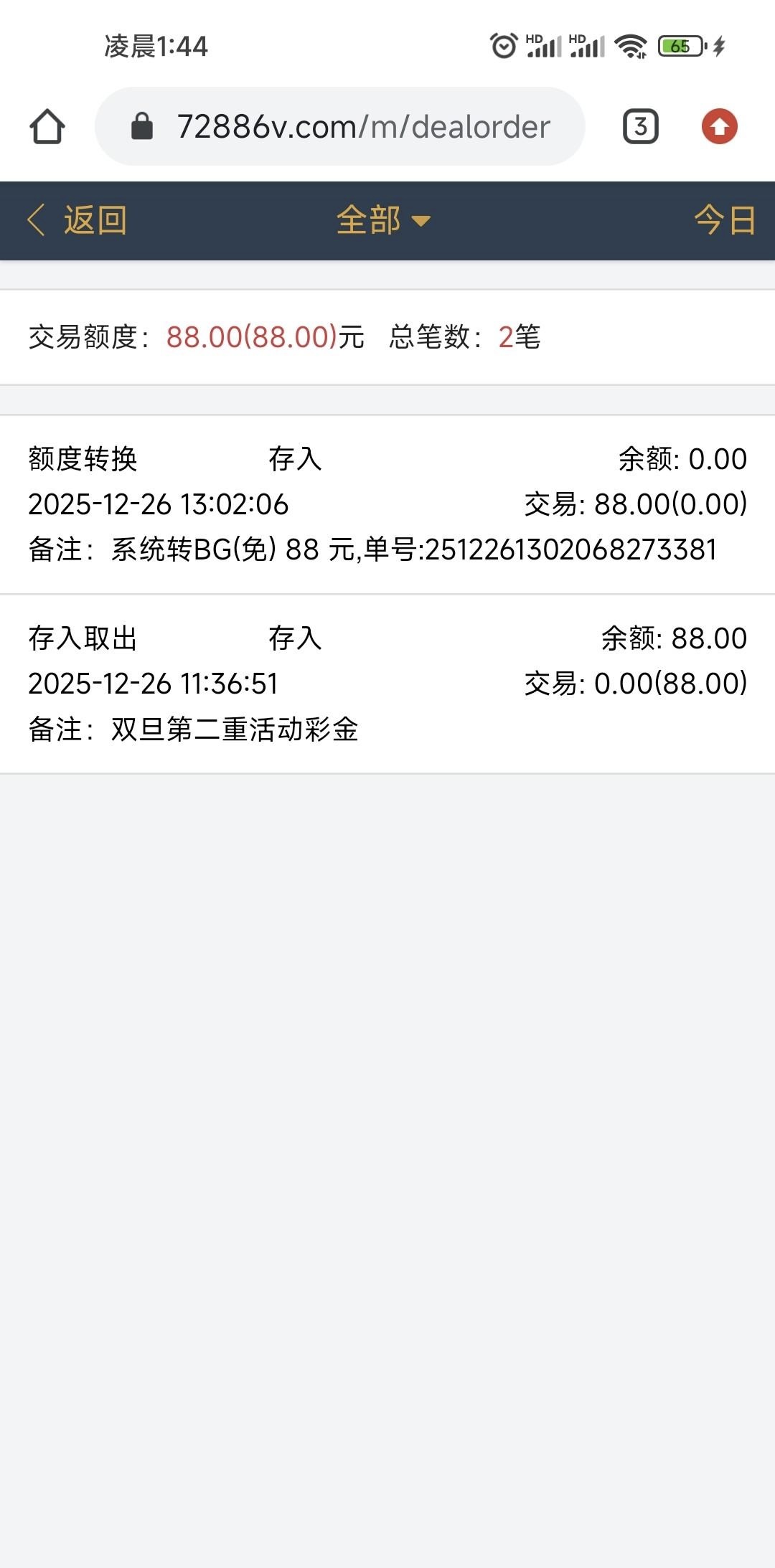
Task: Open the browser tabs overview showing 3 tabs
Action: click(641, 126)
